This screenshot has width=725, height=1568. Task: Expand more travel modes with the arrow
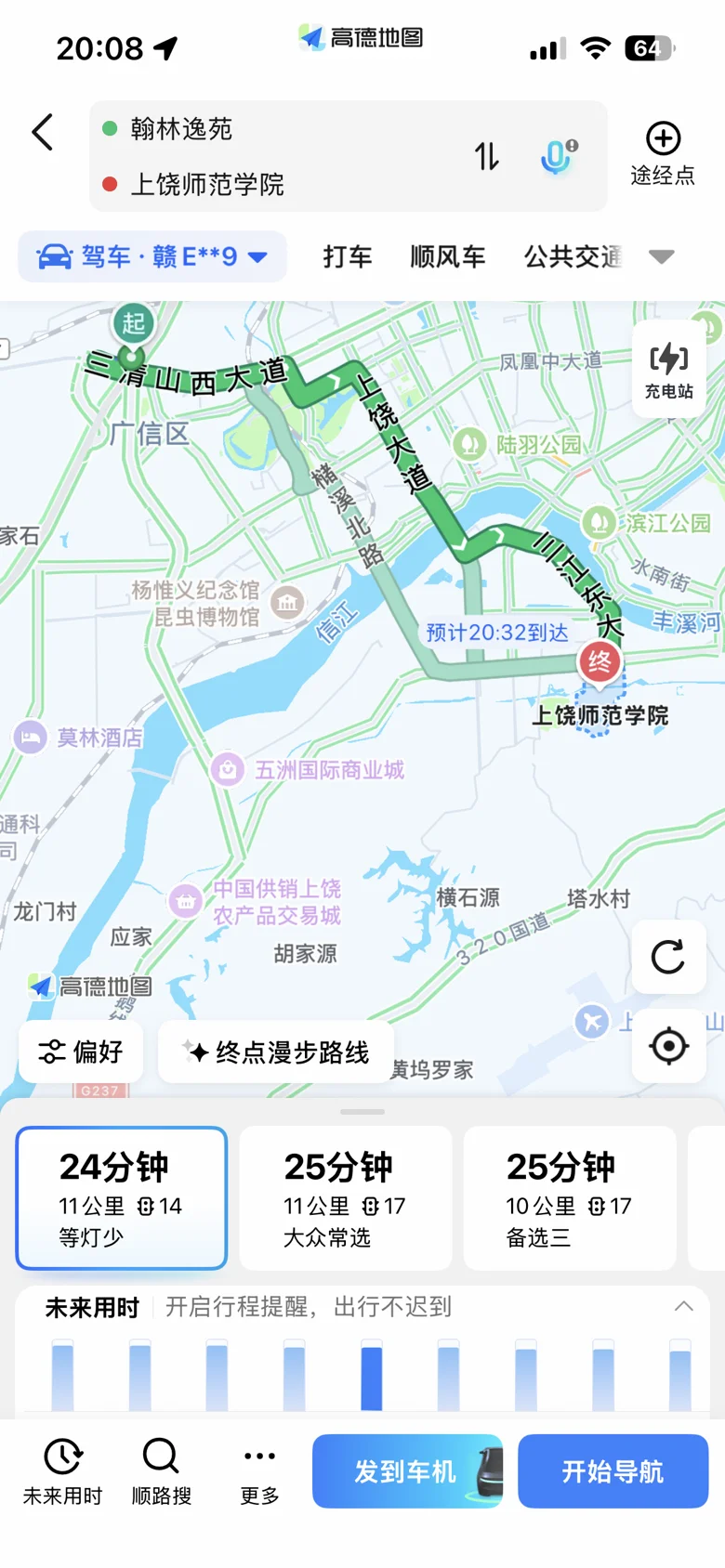(662, 256)
